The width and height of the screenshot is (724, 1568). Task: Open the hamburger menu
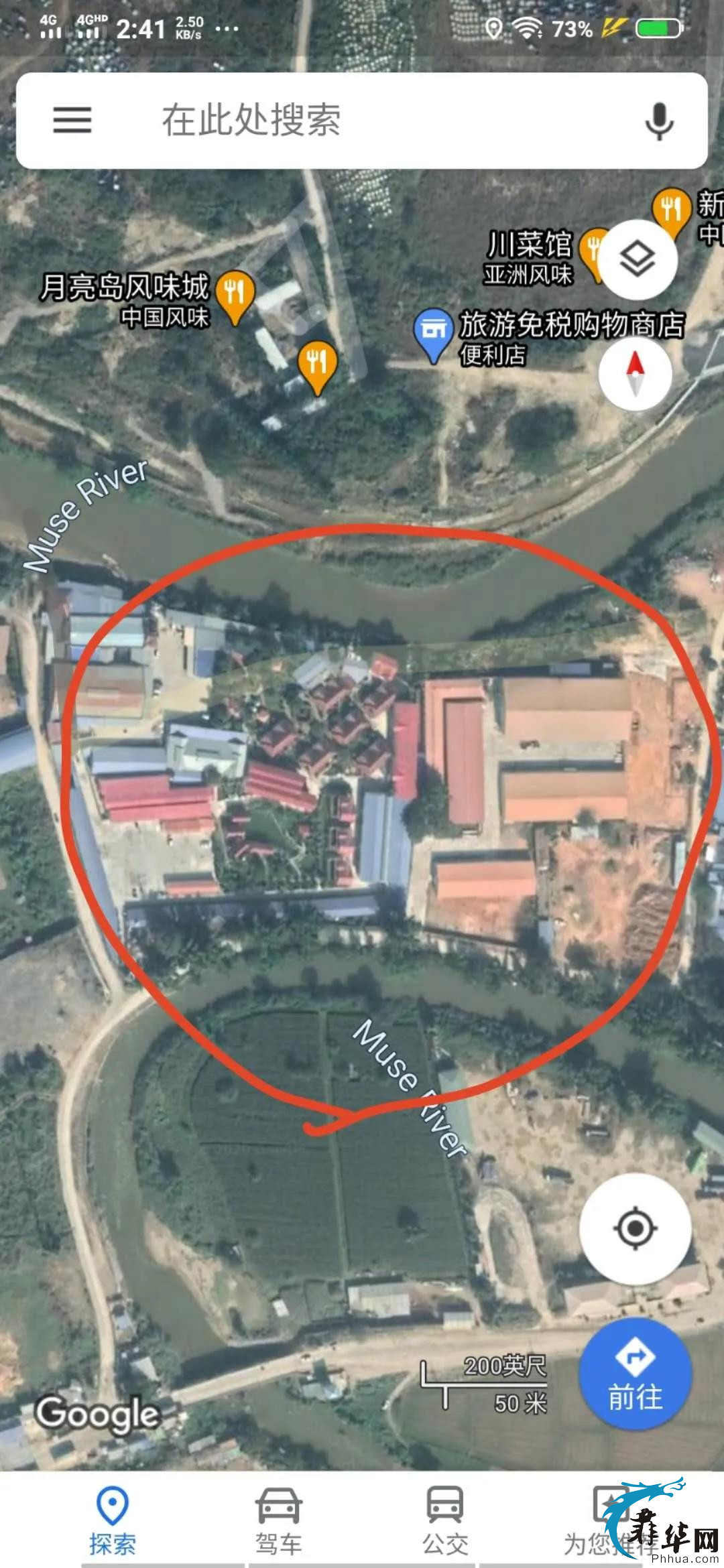[x=72, y=121]
